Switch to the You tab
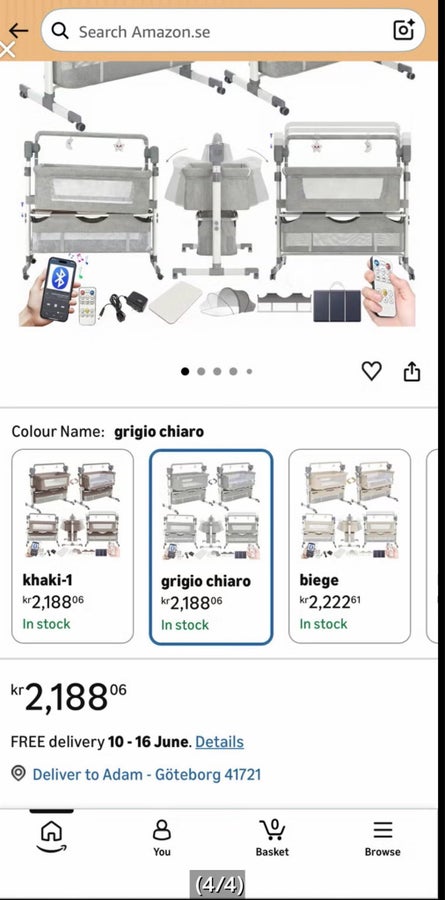 click(x=162, y=837)
